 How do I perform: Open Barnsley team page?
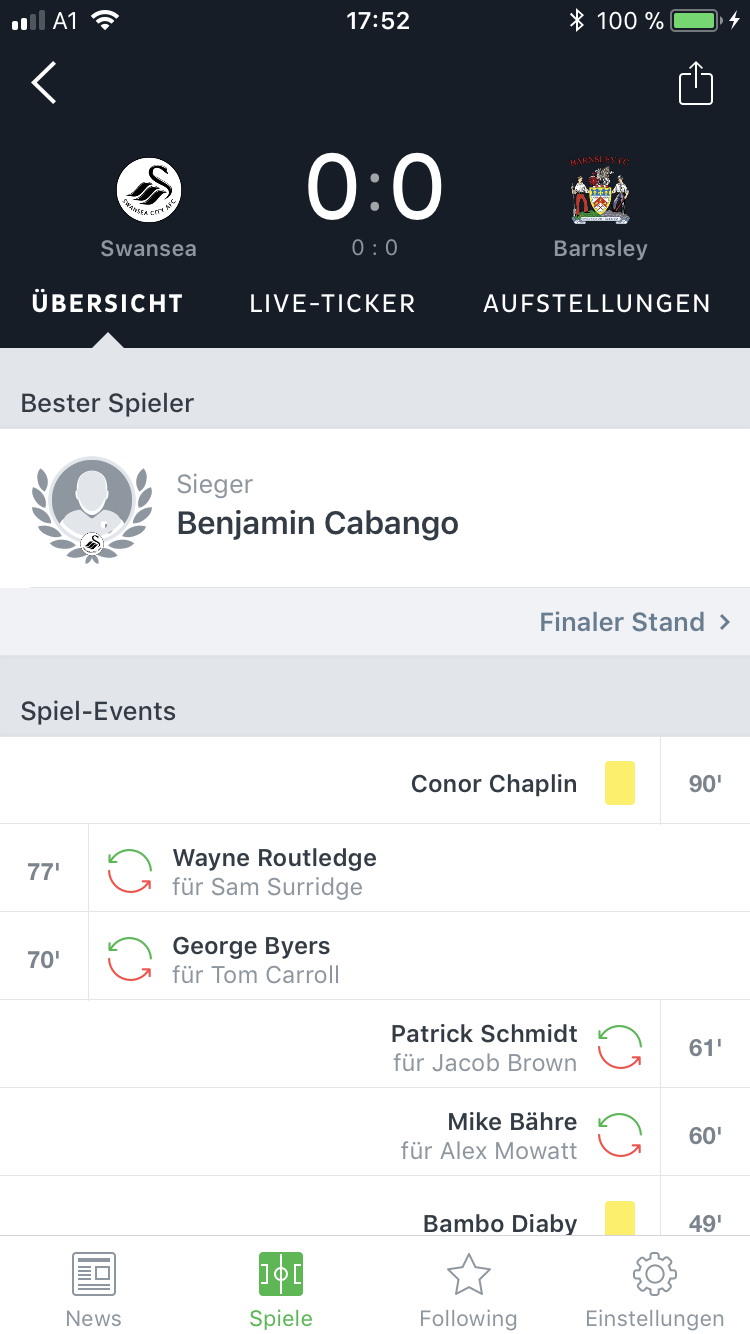[x=600, y=208]
